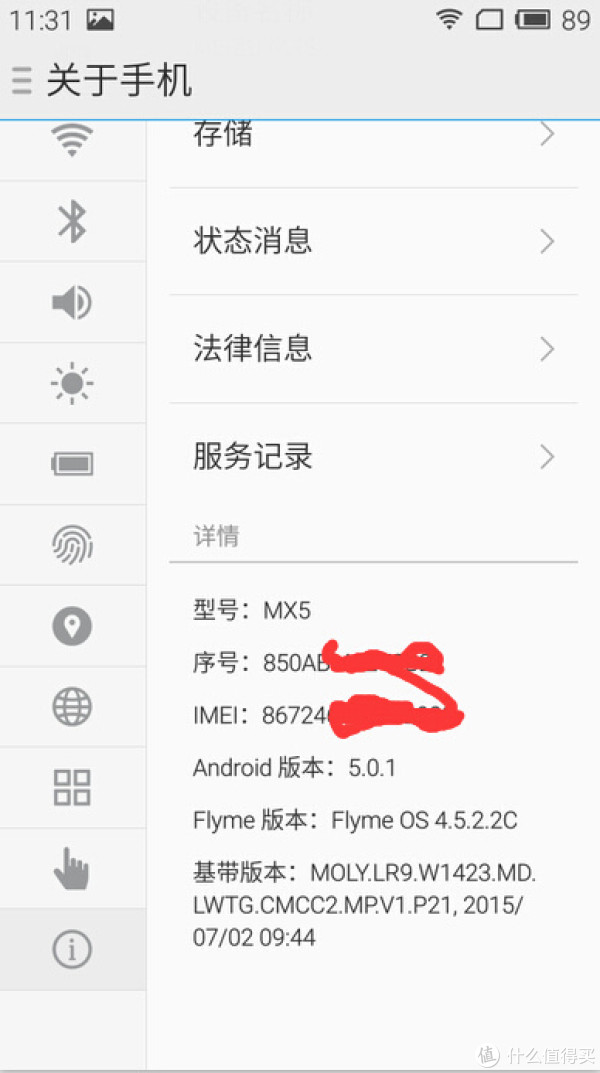Select the globe language icon in the sidebar
Image resolution: width=600 pixels, height=1073 pixels.
coord(72,707)
